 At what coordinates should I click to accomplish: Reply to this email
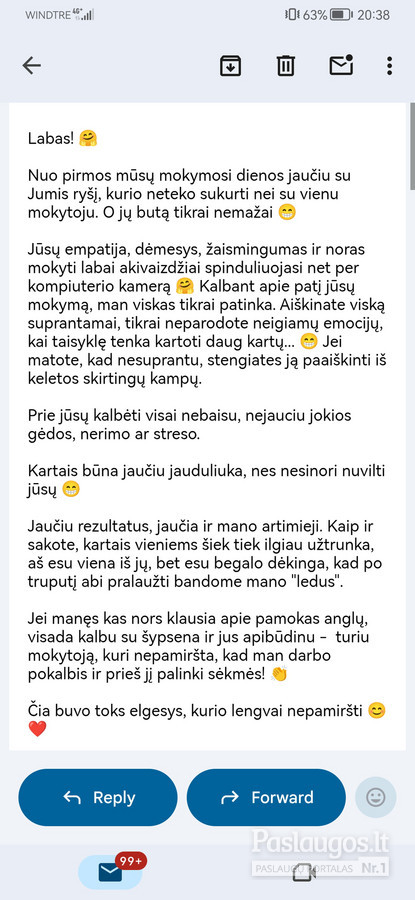pyautogui.click(x=98, y=797)
